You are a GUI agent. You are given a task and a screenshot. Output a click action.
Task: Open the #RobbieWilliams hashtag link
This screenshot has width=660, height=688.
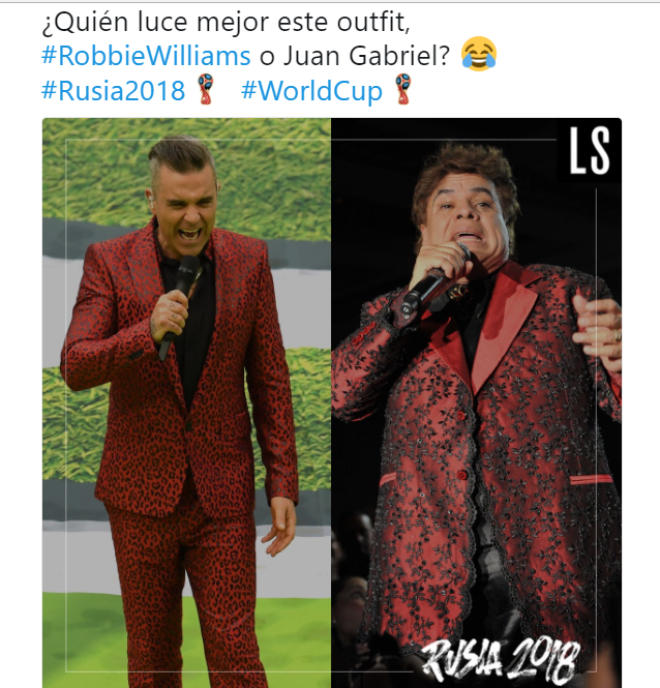pyautogui.click(x=146, y=55)
